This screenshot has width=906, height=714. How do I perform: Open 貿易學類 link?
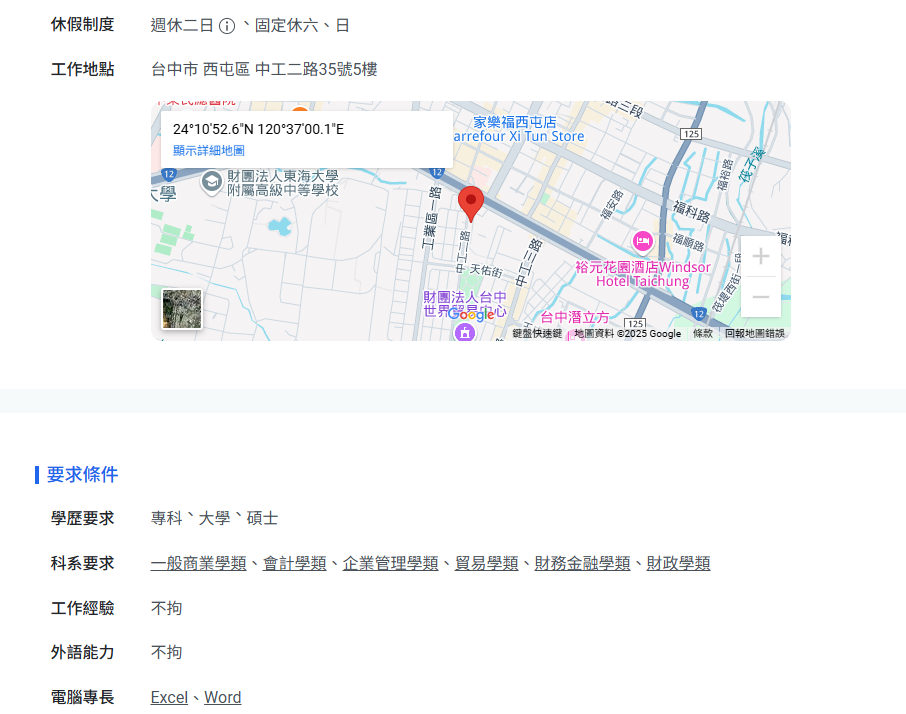tap(486, 564)
